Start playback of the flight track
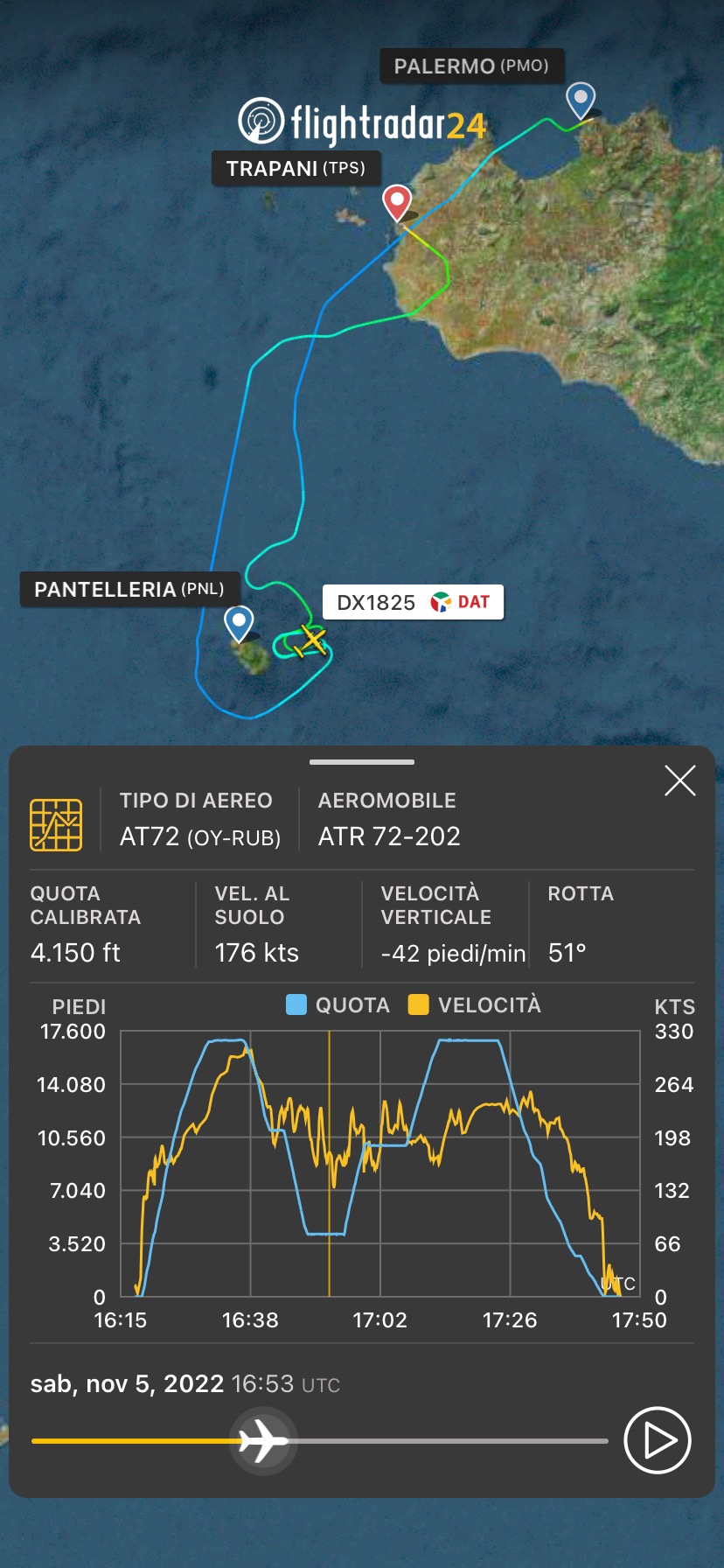724x1568 pixels. (x=658, y=1440)
